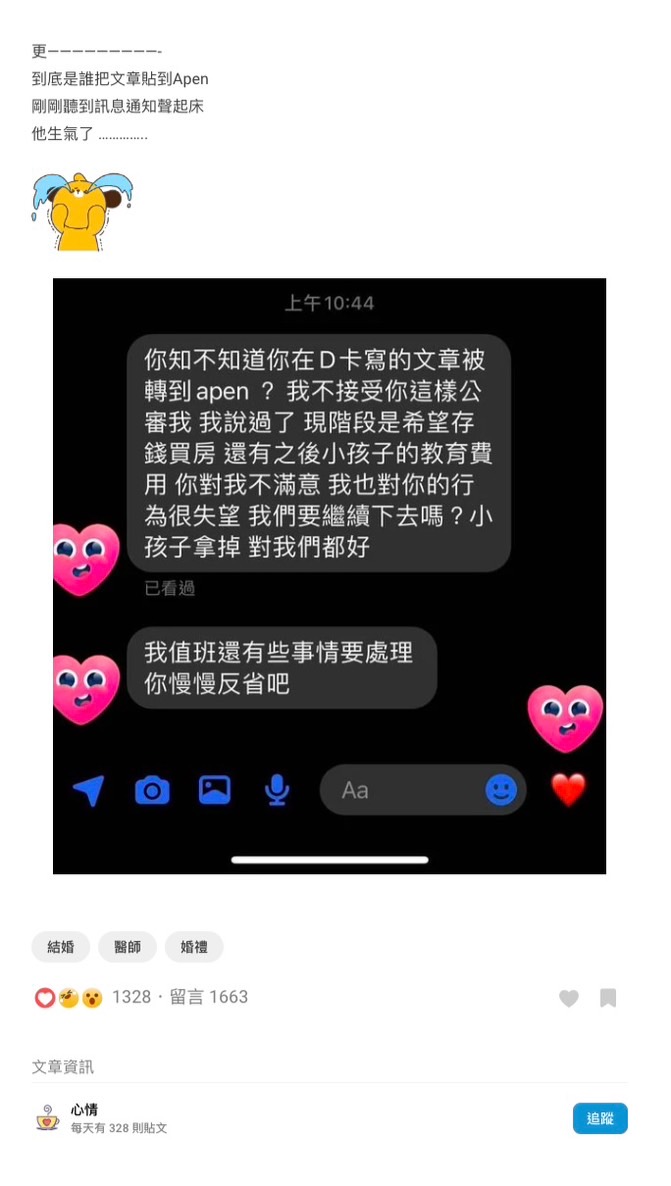Open the chat screenshot image in the post
The image size is (671, 1186).
tap(329, 575)
